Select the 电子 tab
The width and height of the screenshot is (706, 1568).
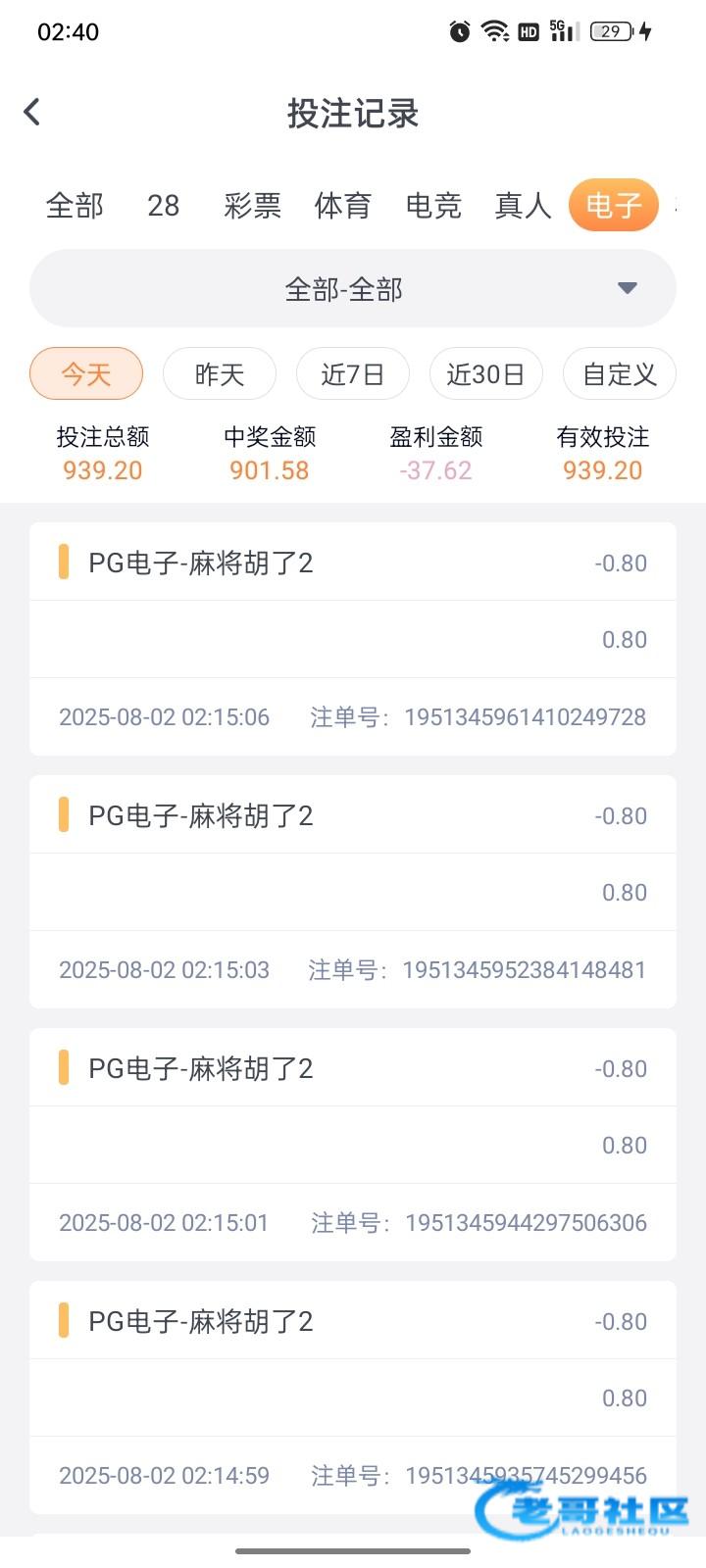tap(614, 206)
